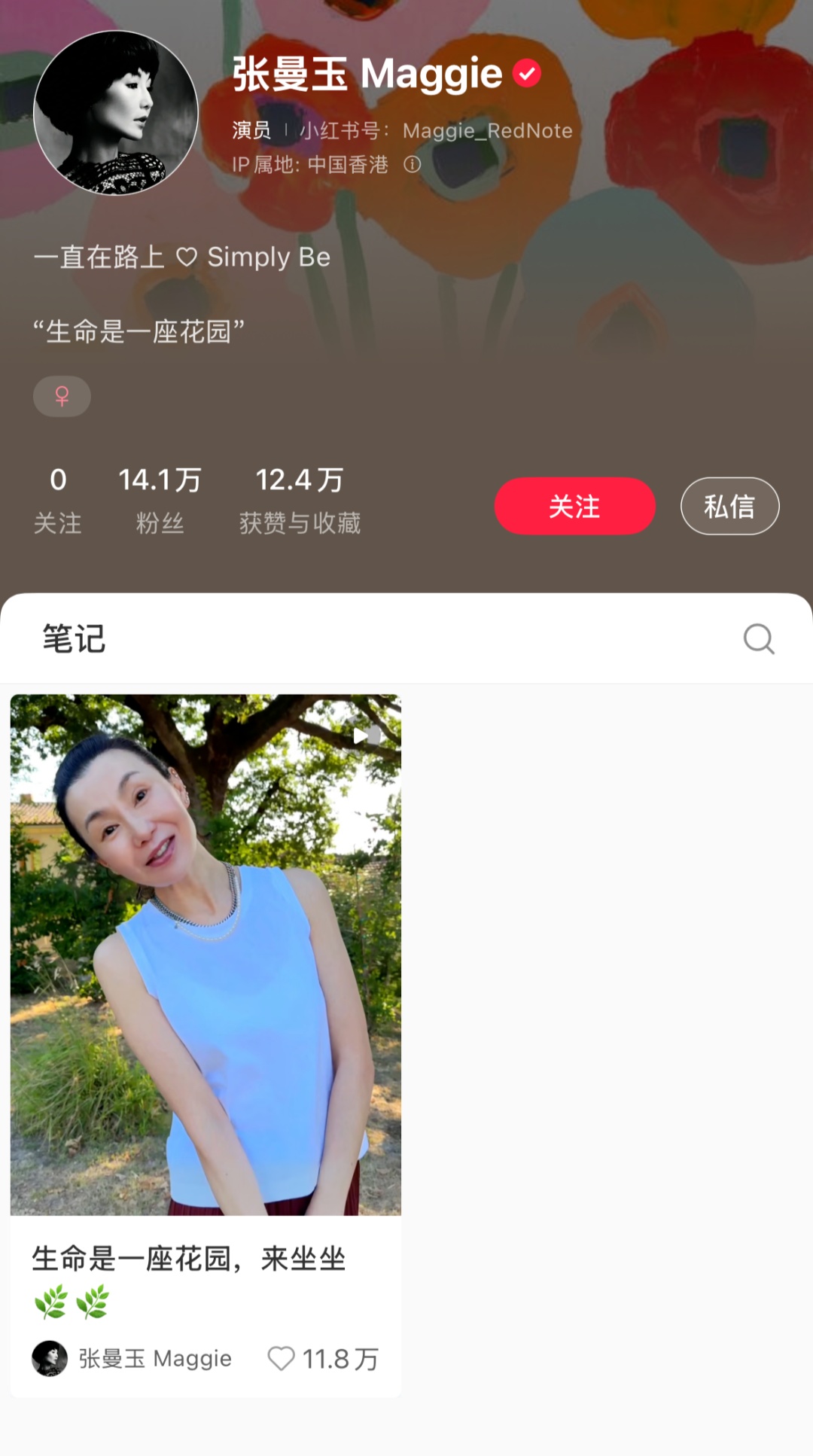Search within this user's notes
This screenshot has height=1456, width=813.
pyautogui.click(x=758, y=639)
